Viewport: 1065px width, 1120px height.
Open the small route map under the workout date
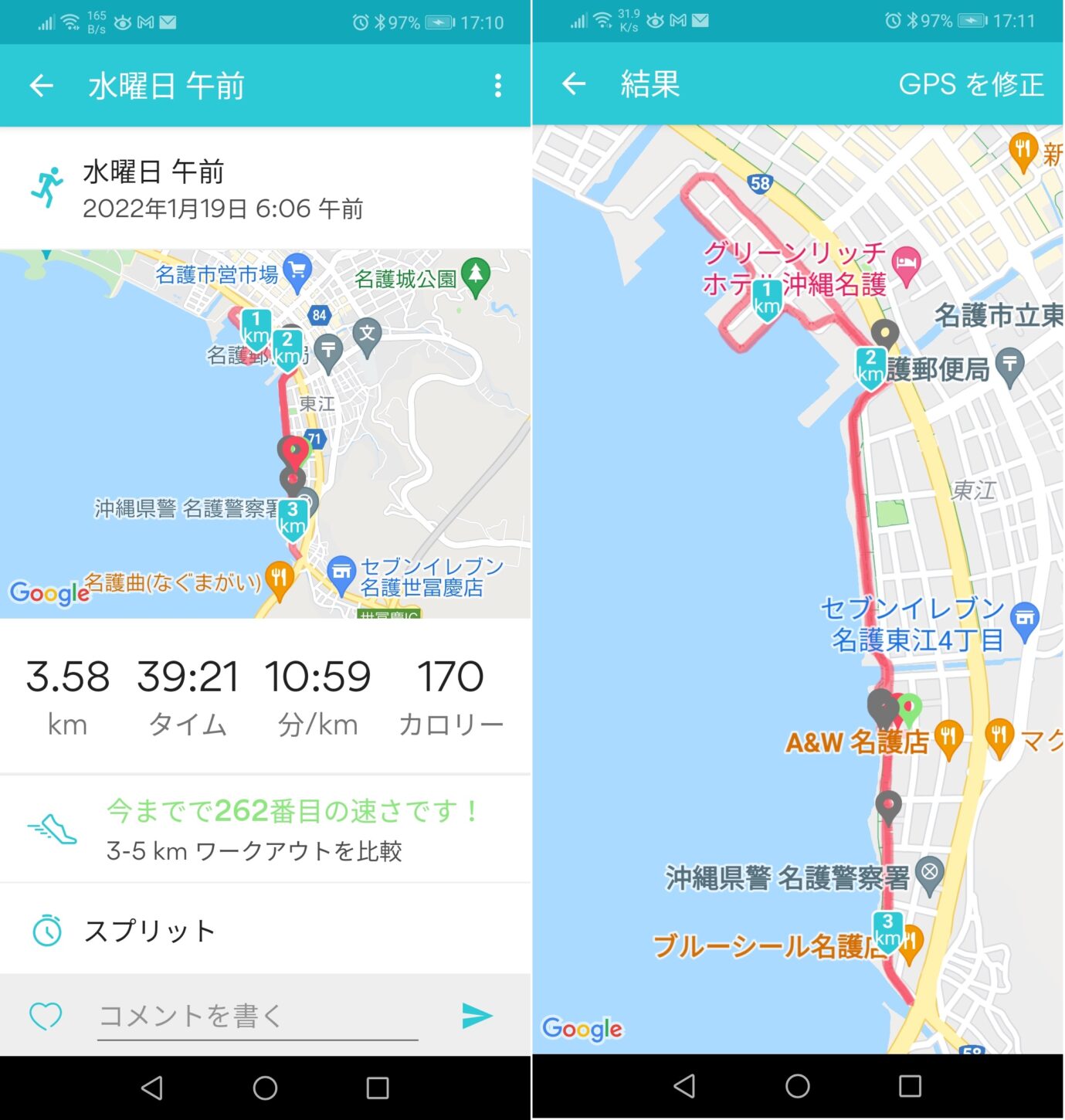point(265,433)
